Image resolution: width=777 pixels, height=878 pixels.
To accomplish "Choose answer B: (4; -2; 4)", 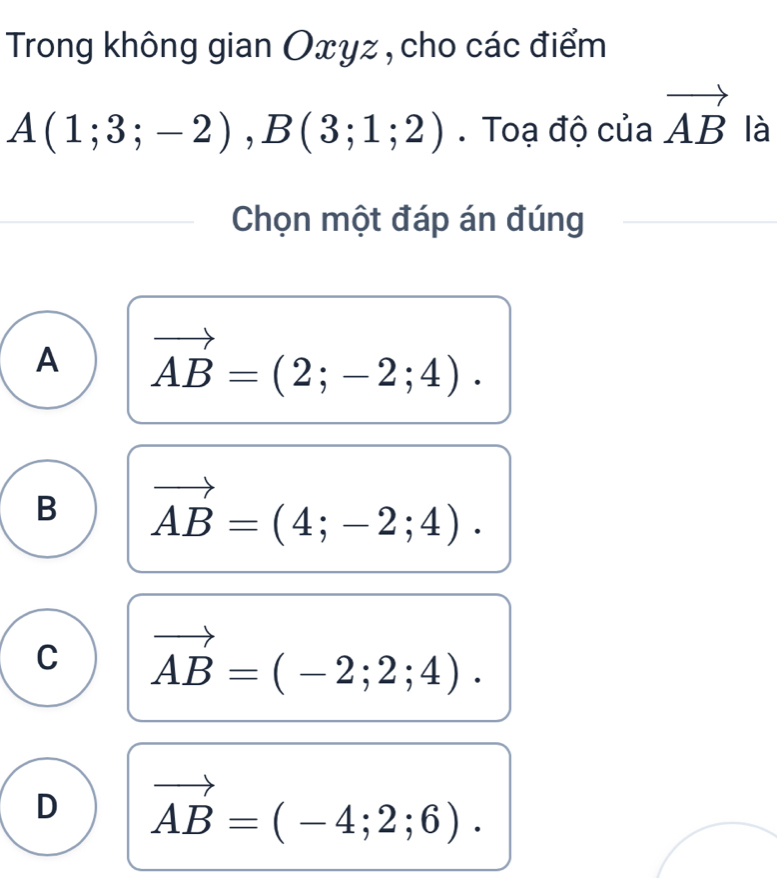I will point(318,509).
